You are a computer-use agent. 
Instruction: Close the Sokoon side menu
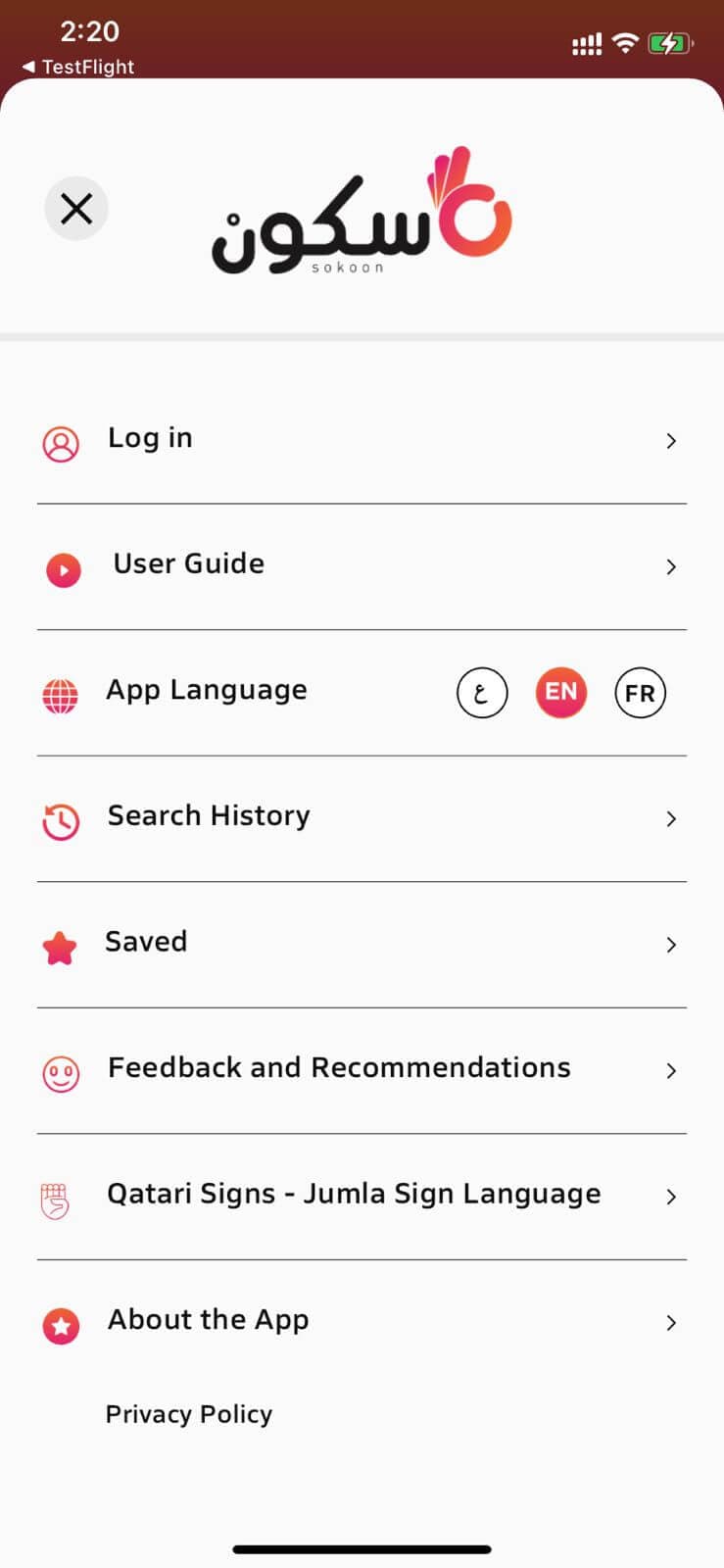[x=76, y=209]
